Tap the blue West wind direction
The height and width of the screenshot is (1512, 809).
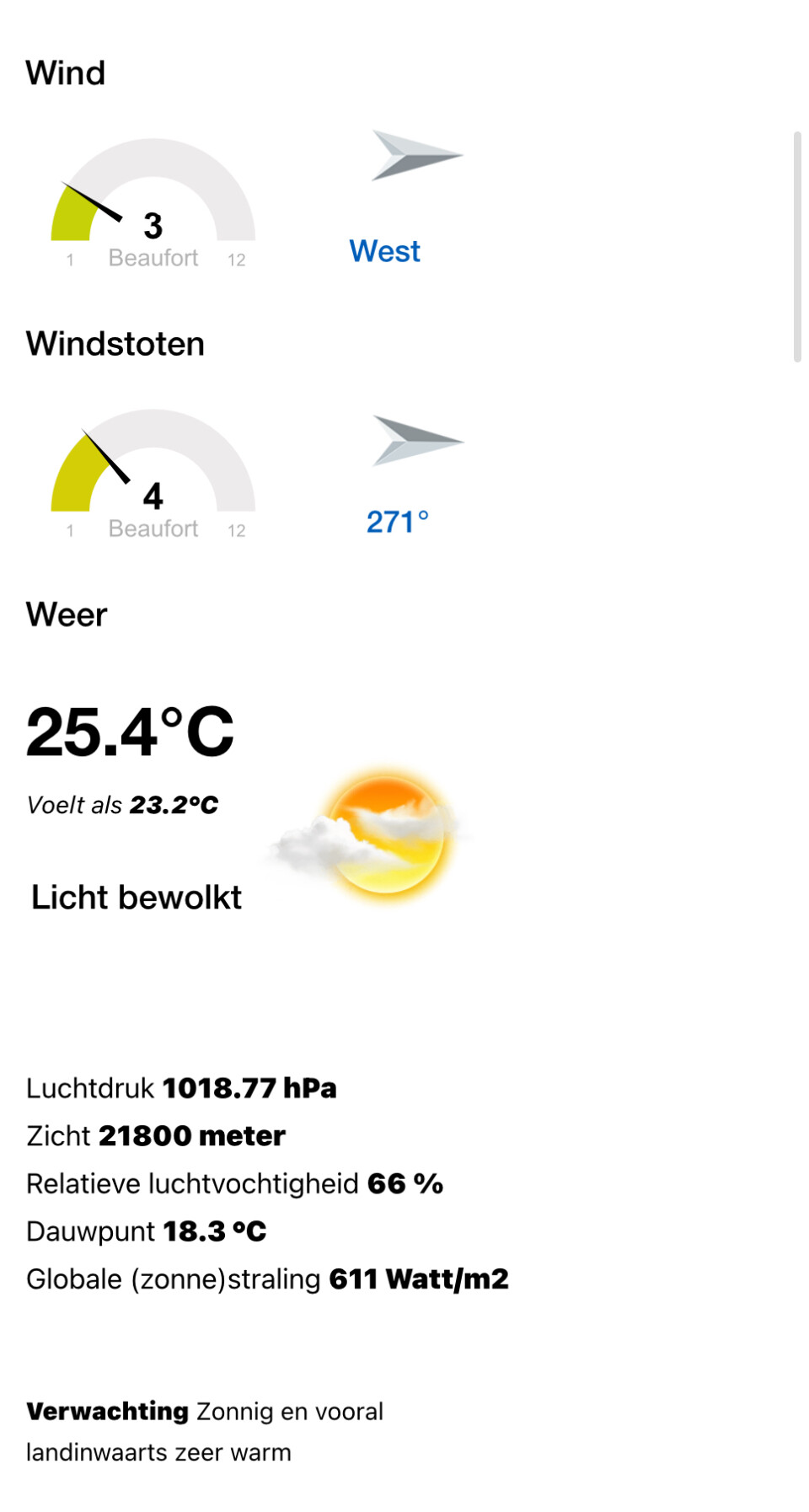[384, 251]
